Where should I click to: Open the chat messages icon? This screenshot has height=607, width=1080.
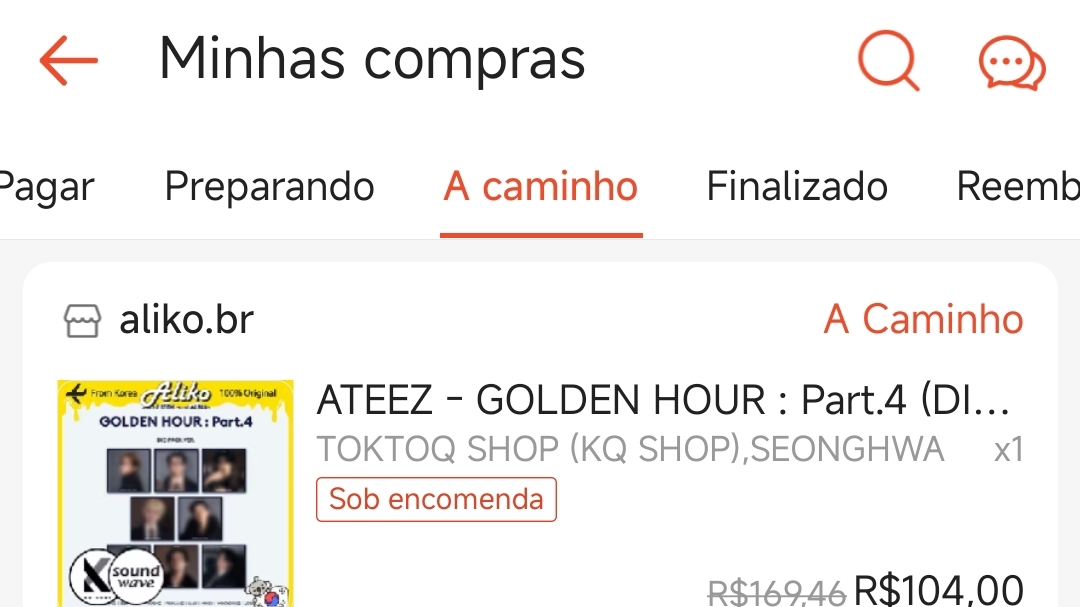[x=1011, y=64]
